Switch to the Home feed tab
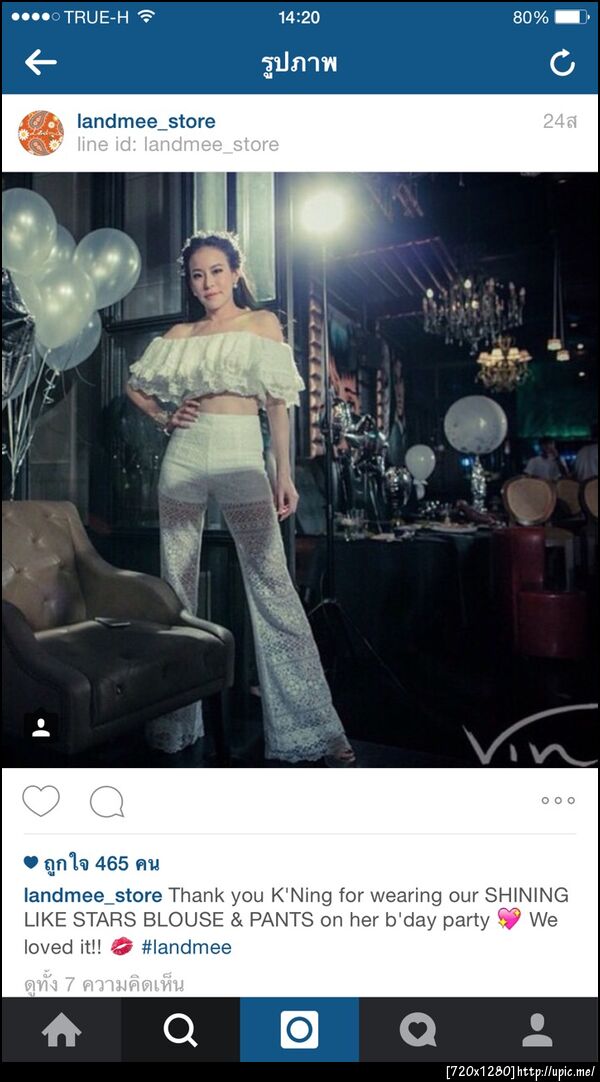 click(61, 1030)
